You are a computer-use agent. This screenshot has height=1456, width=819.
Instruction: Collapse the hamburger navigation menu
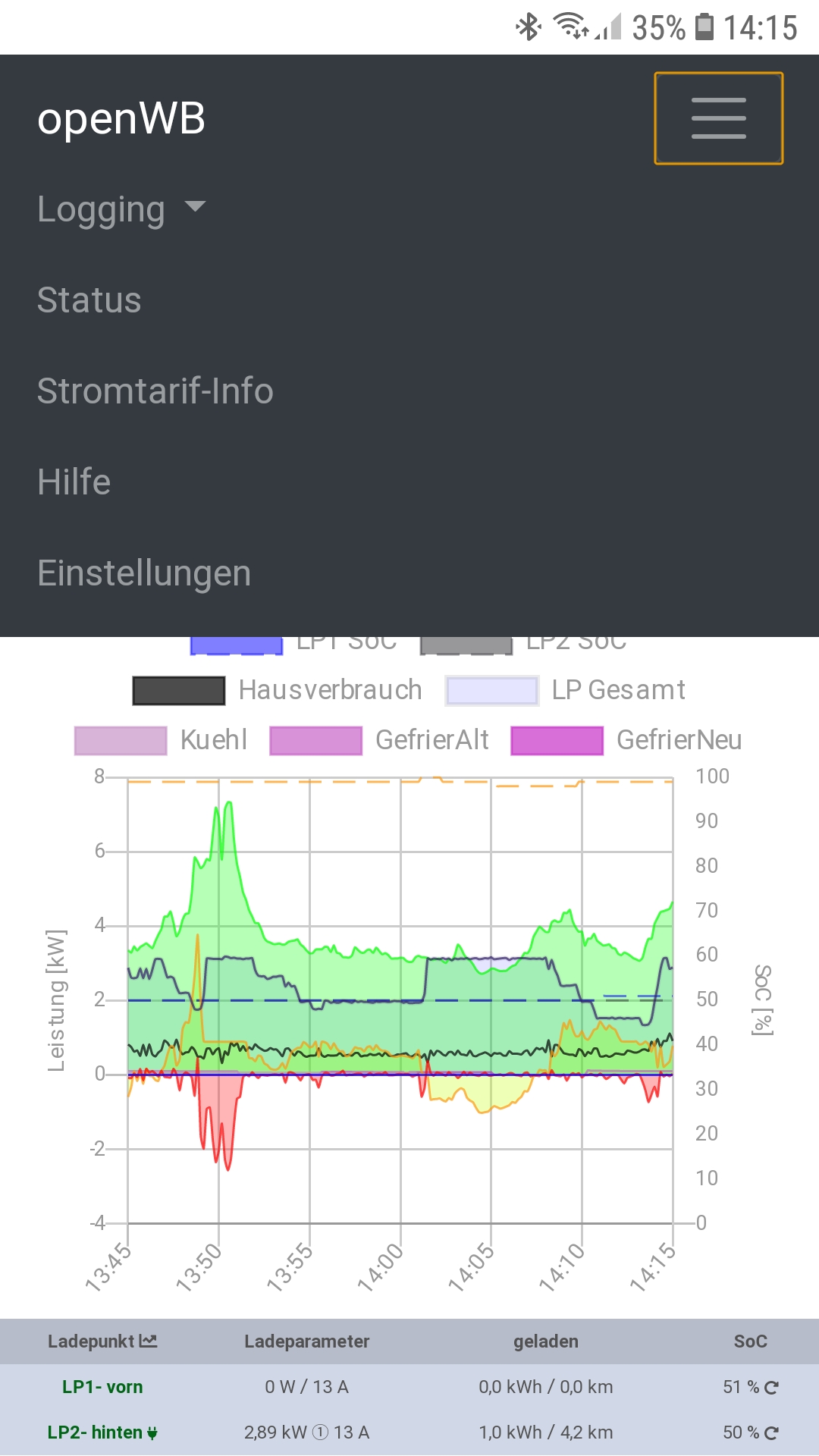(x=718, y=118)
